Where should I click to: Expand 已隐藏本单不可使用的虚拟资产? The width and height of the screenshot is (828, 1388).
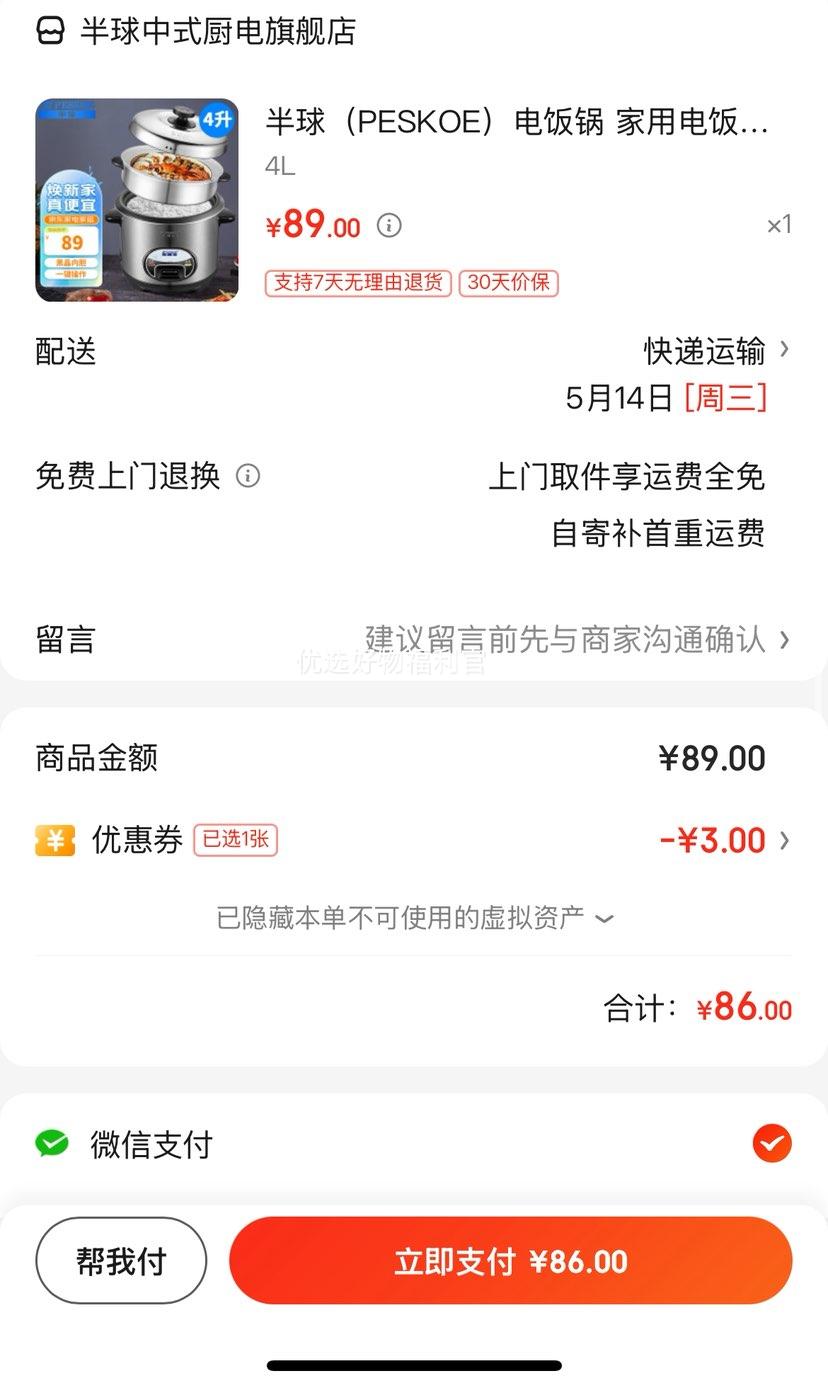(x=414, y=917)
